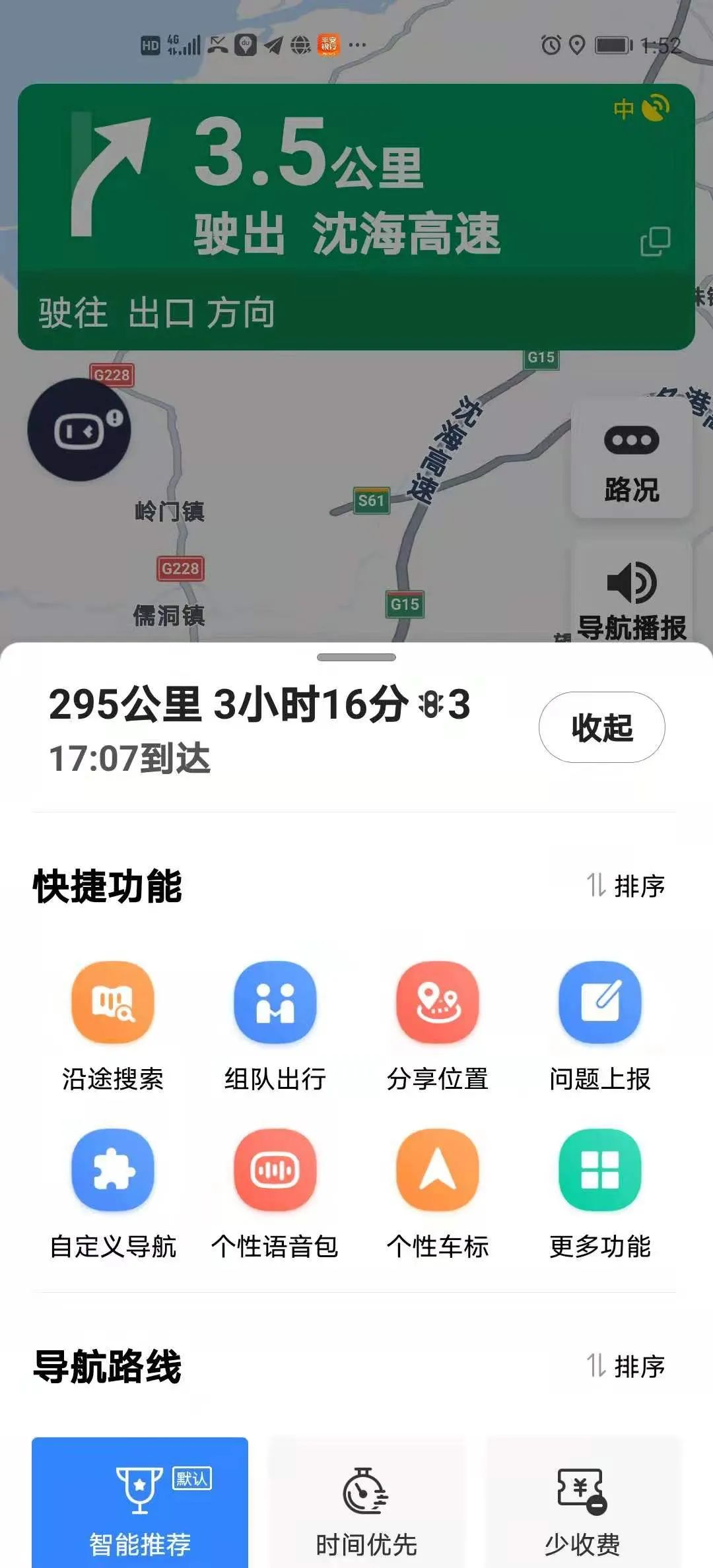Tap the round dark screen-orientation button

(x=80, y=430)
